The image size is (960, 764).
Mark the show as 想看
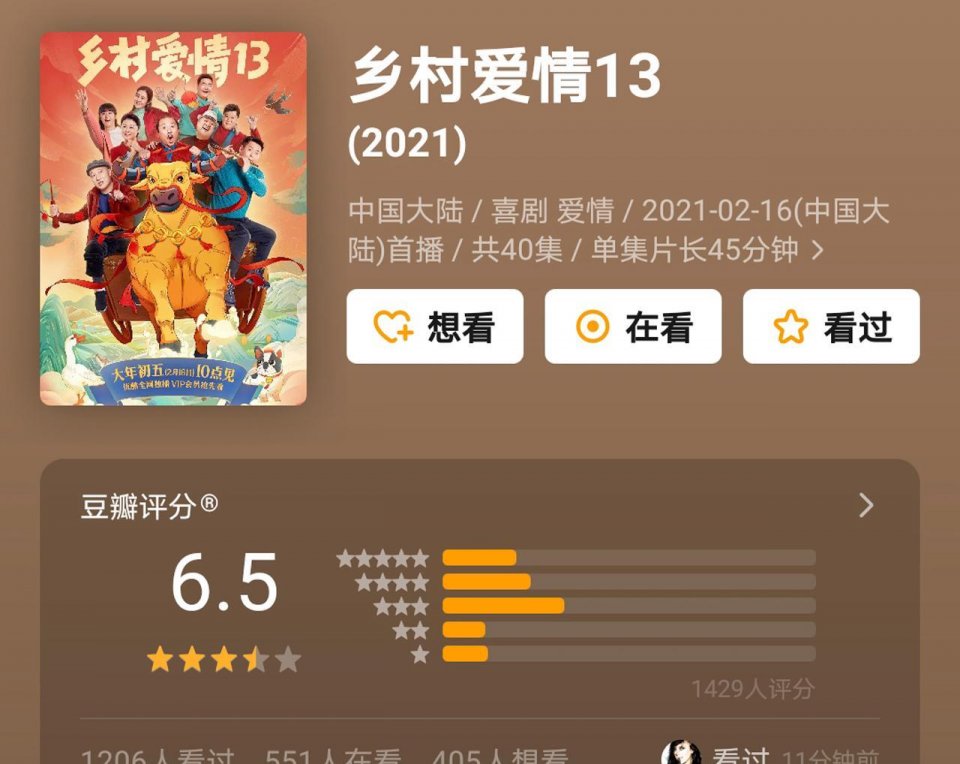[x=434, y=326]
